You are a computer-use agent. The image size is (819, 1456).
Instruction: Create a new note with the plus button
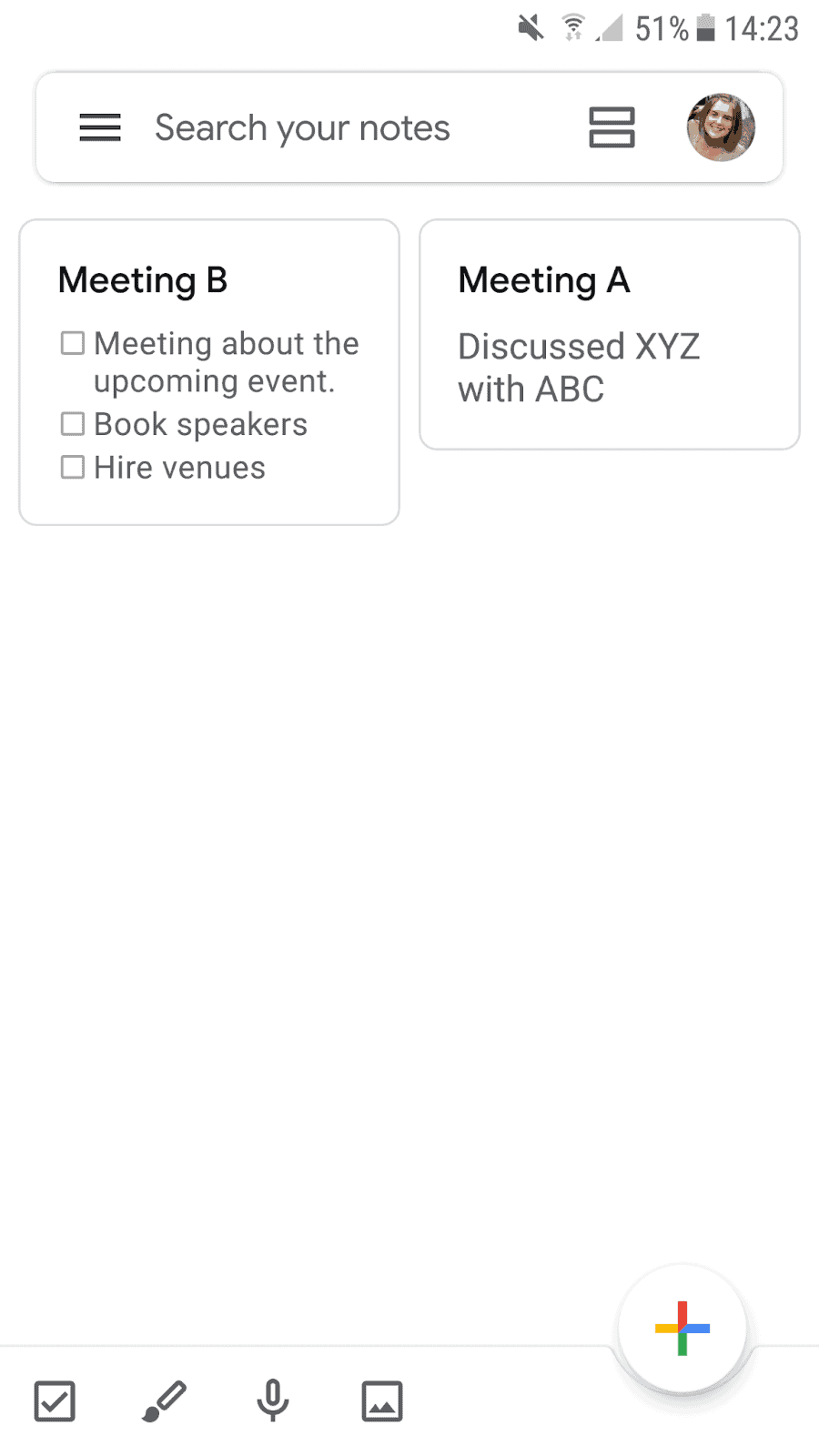click(682, 1330)
